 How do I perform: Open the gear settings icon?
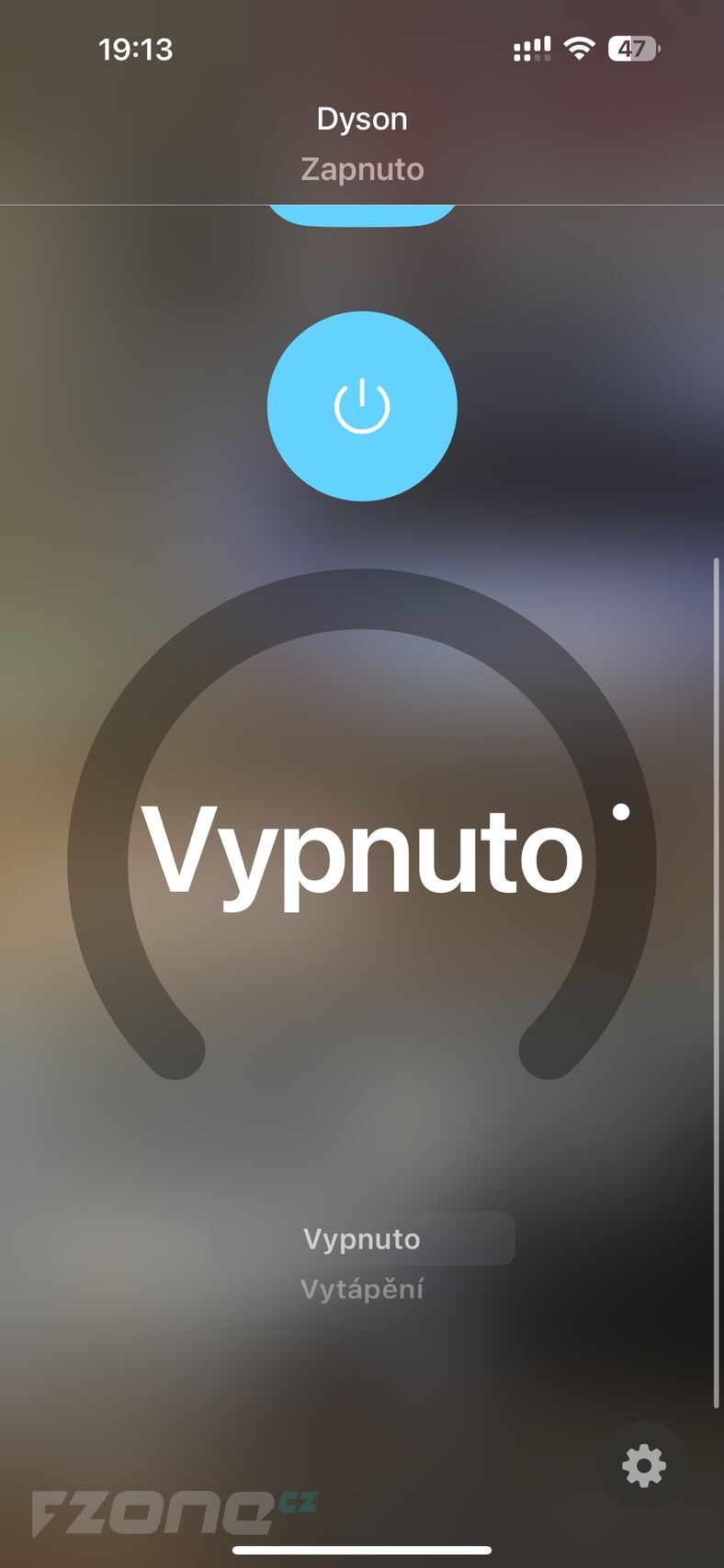[x=643, y=1465]
